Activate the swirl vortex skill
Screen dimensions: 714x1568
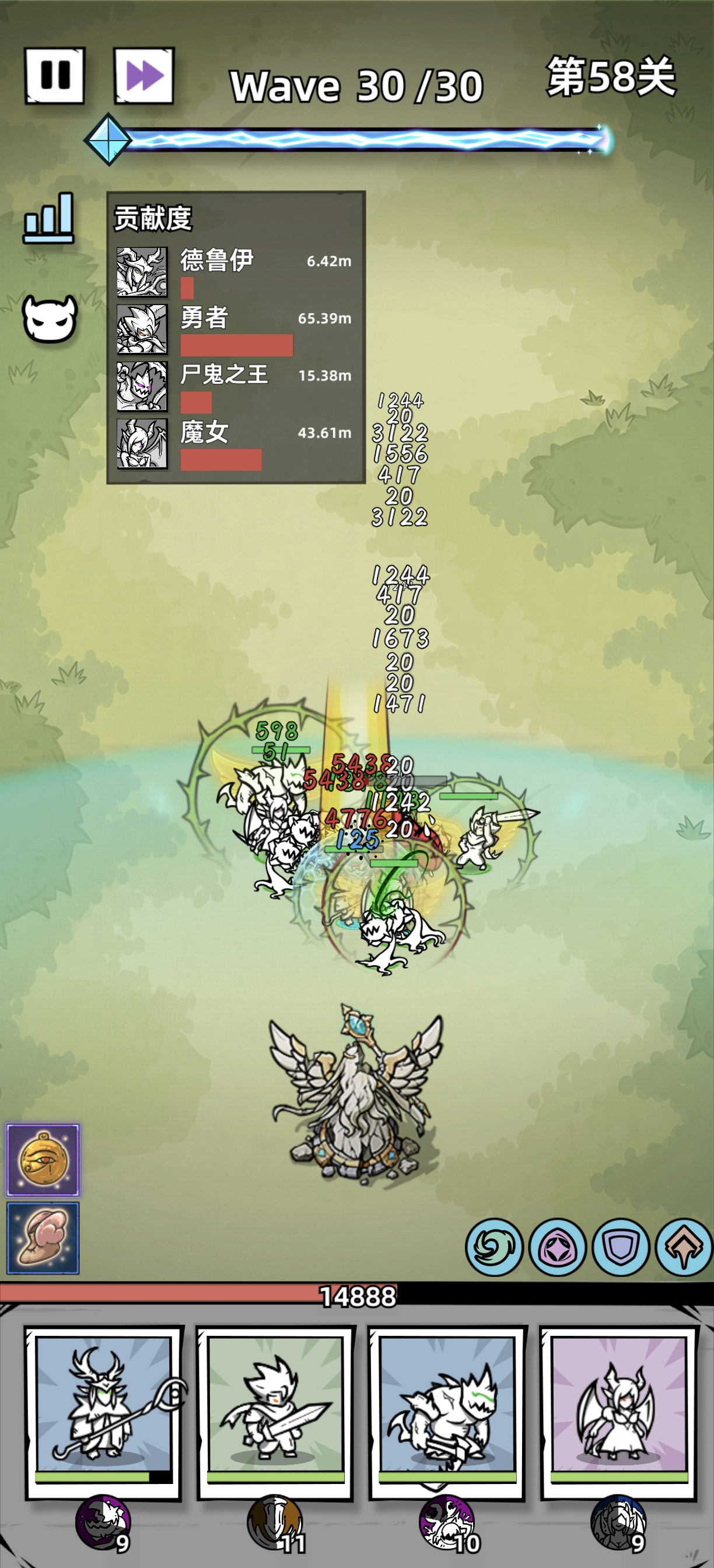494,1247
